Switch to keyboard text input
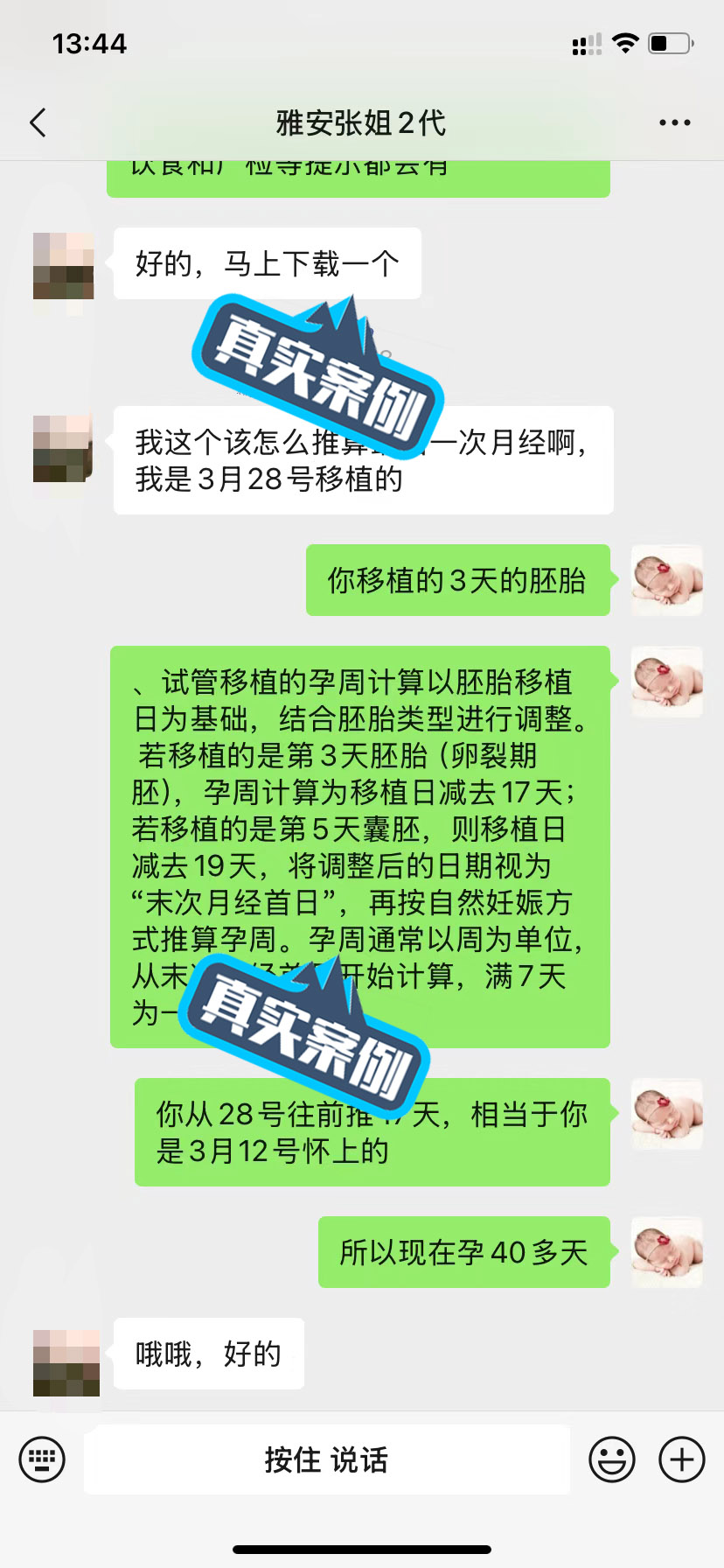 coord(42,1459)
